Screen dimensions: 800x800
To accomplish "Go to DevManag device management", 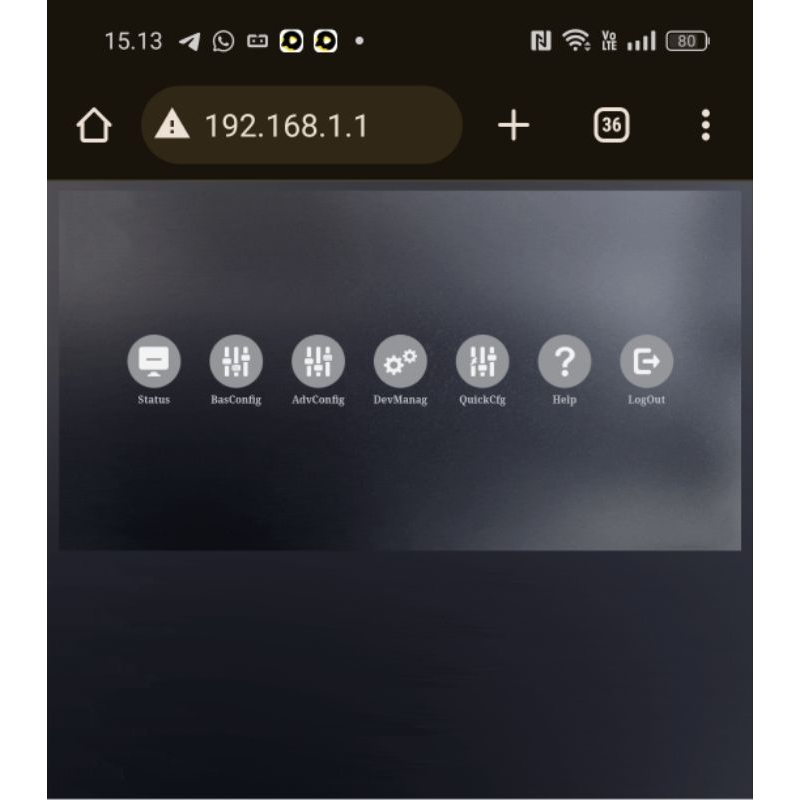I will point(400,362).
